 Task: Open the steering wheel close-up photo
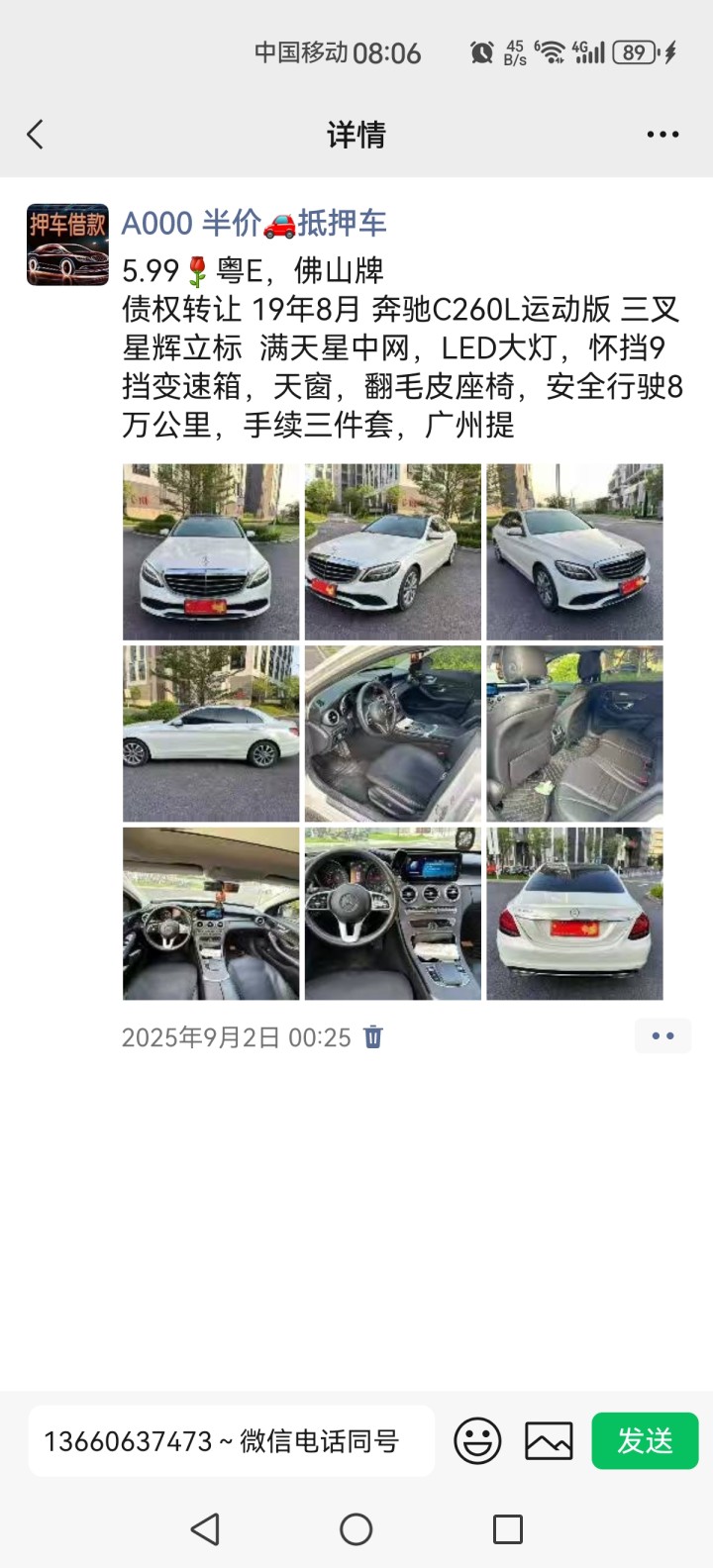pos(393,914)
